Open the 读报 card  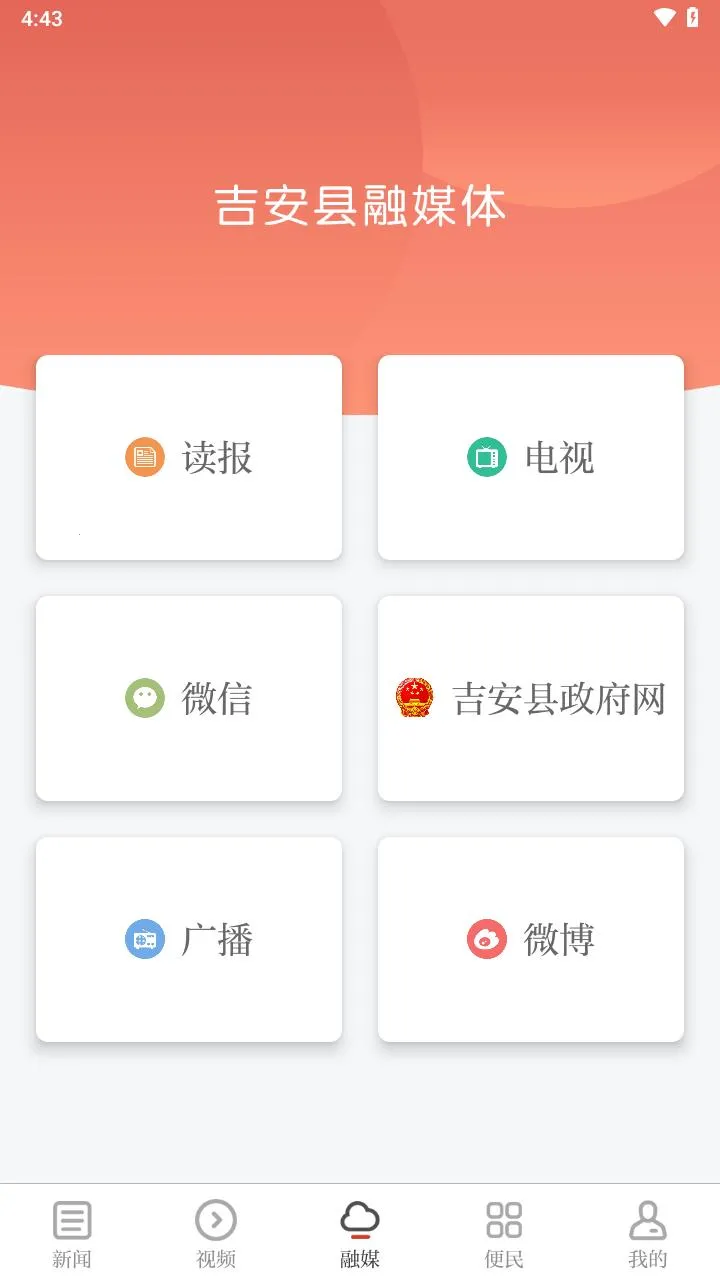188,457
